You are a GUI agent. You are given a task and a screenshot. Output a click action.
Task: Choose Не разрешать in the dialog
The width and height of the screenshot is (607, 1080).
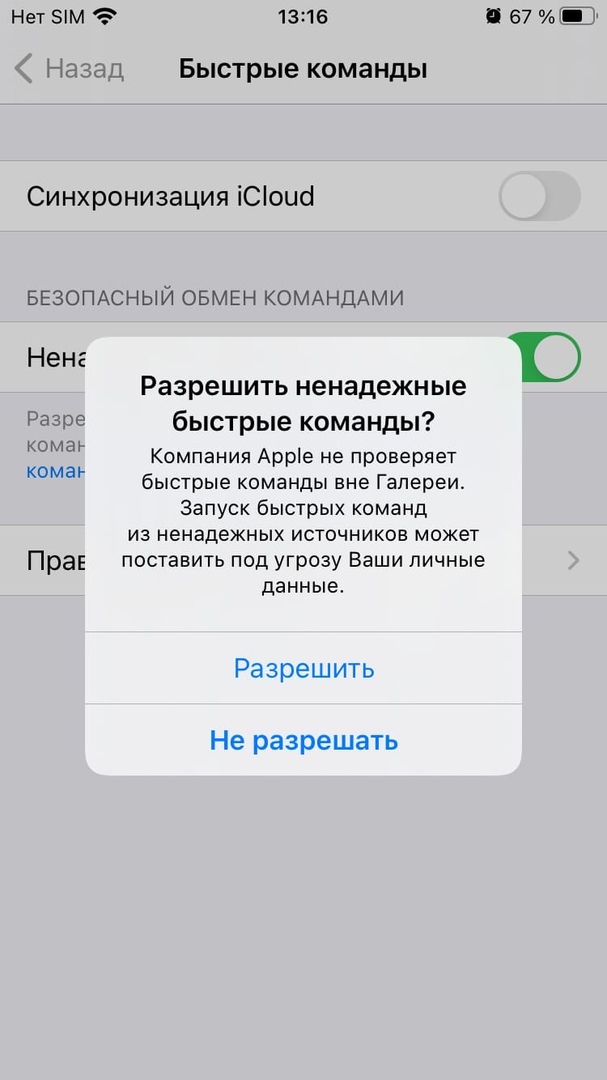[303, 740]
